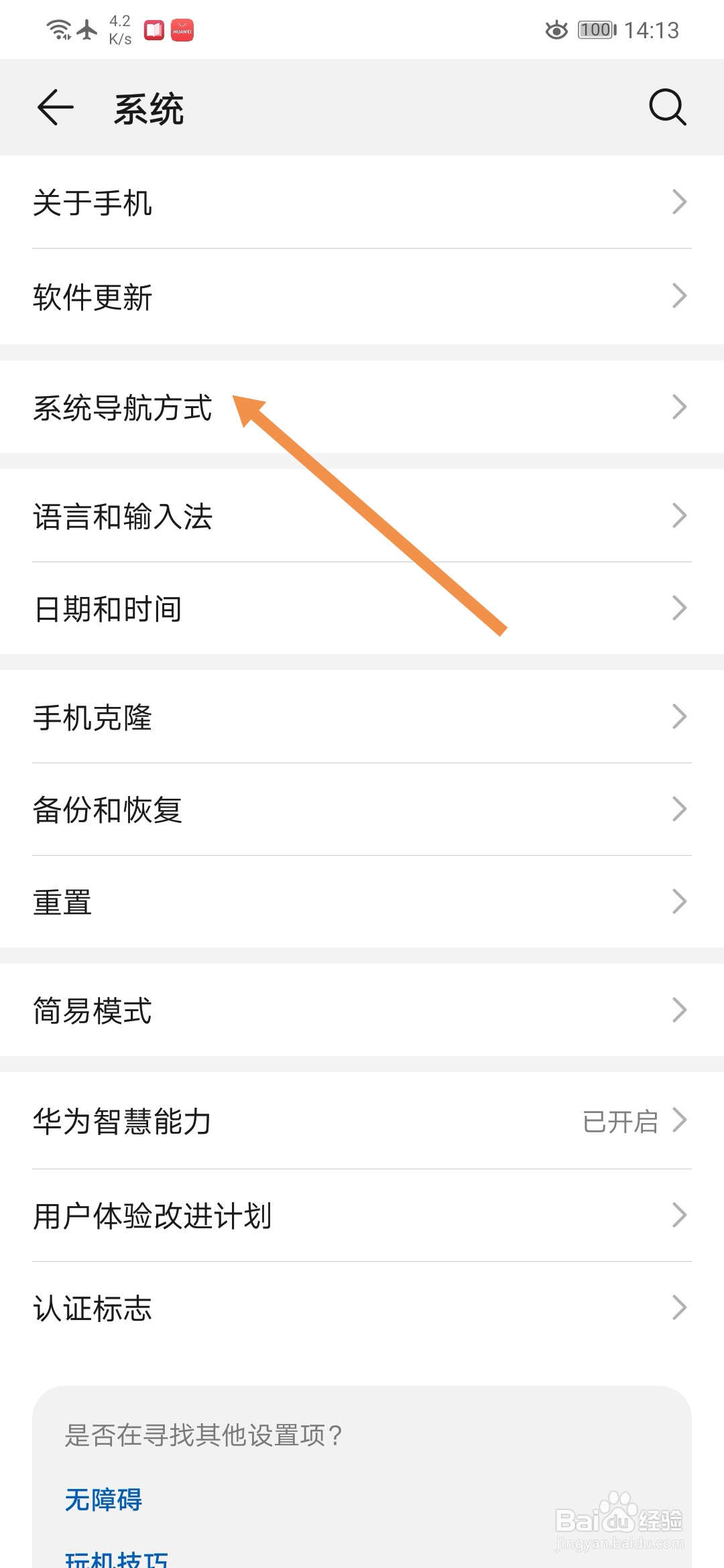This screenshot has height=1568, width=724.
Task: Follow the 无障碍 link
Action: coord(103,1500)
